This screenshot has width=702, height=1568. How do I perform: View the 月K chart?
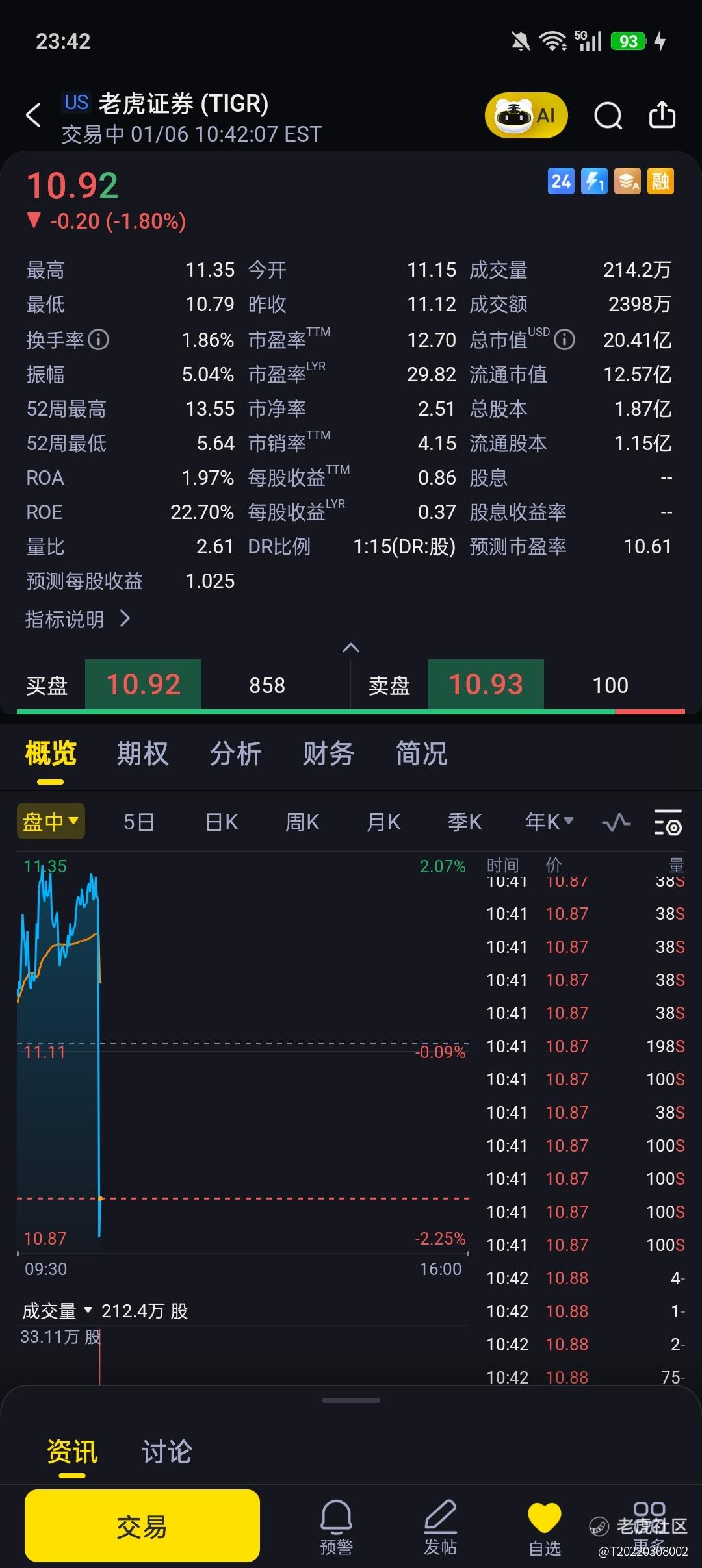383,822
